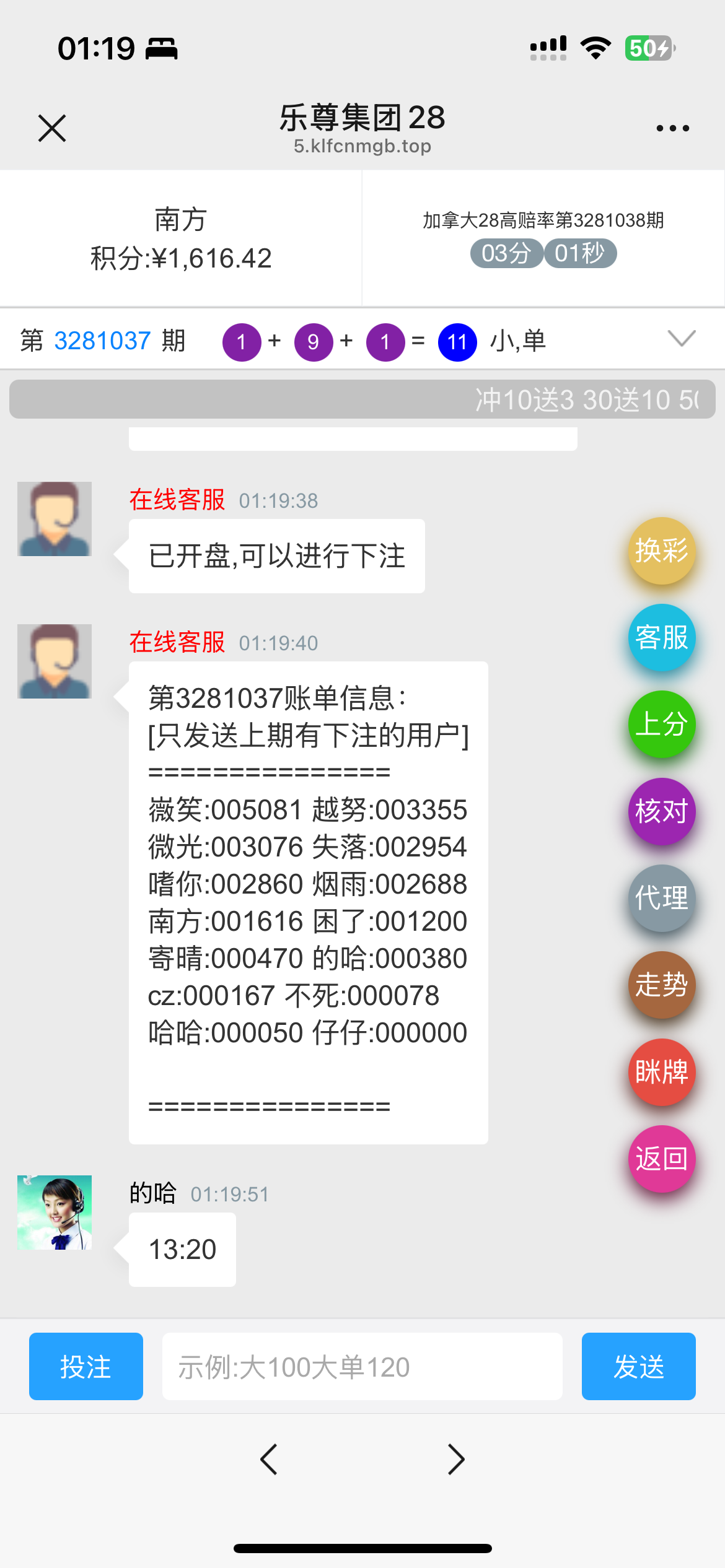Select the 乐尊集团28 room title
725x1568 pixels.
tap(362, 118)
